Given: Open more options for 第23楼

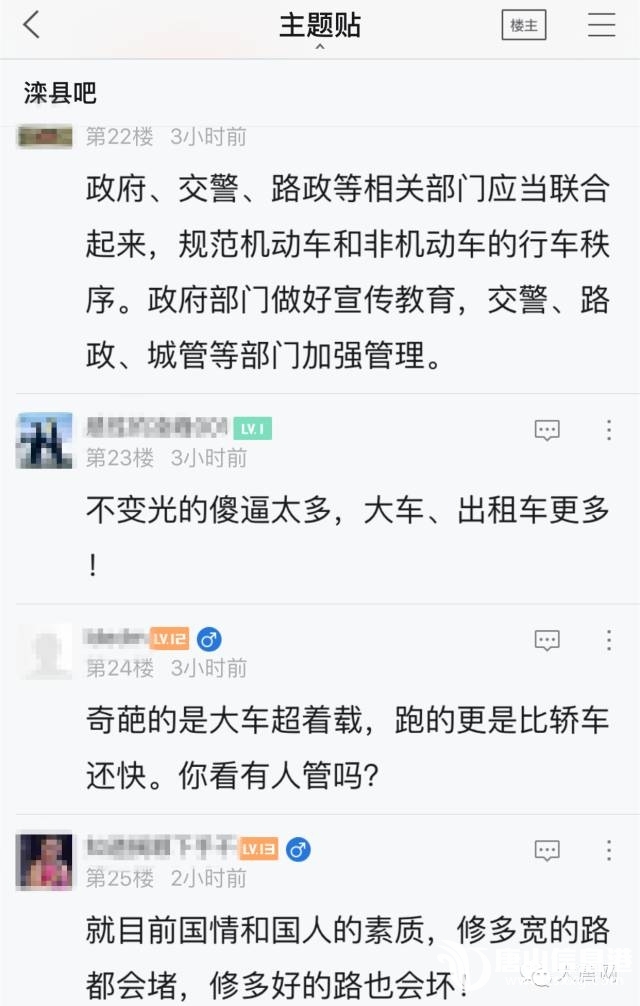Looking at the screenshot, I should [608, 431].
